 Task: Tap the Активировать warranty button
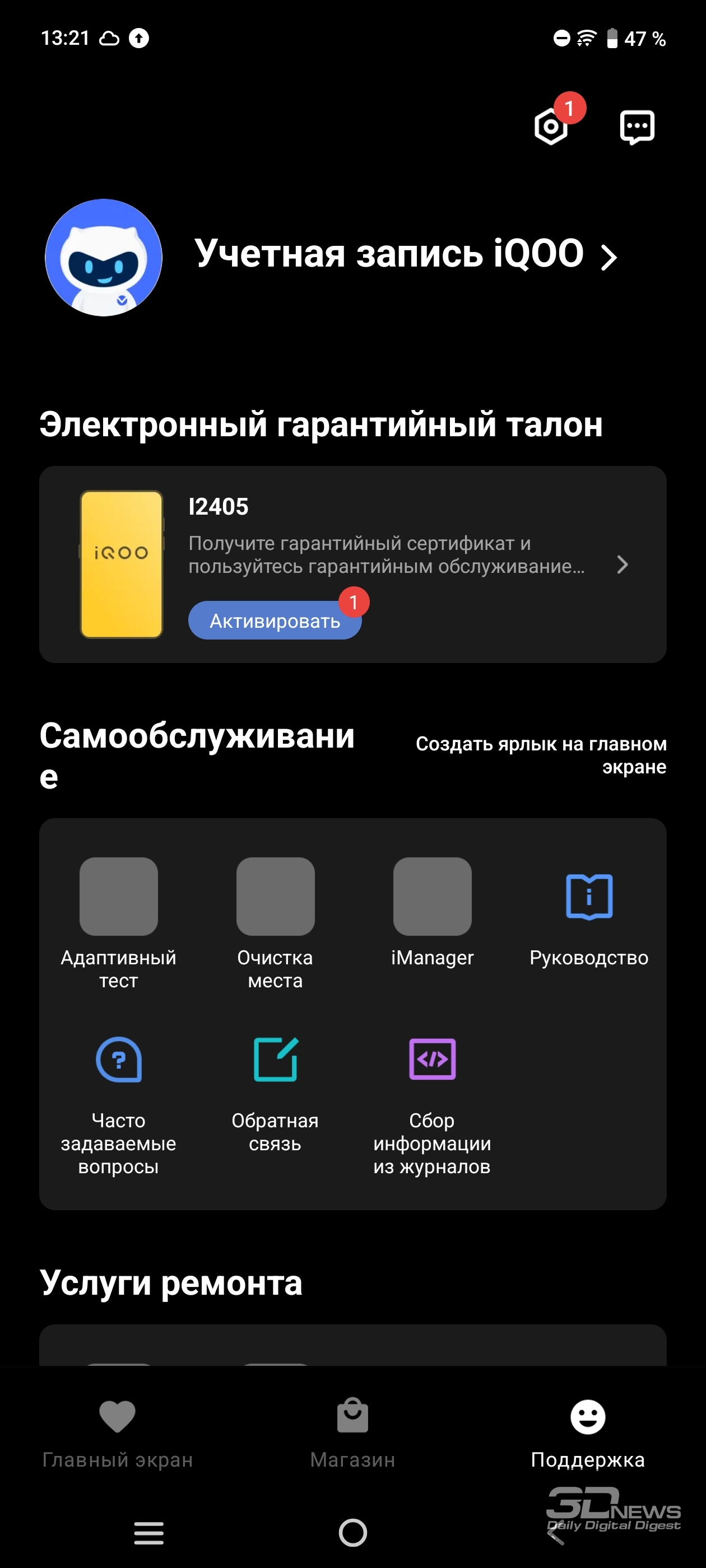[x=275, y=620]
